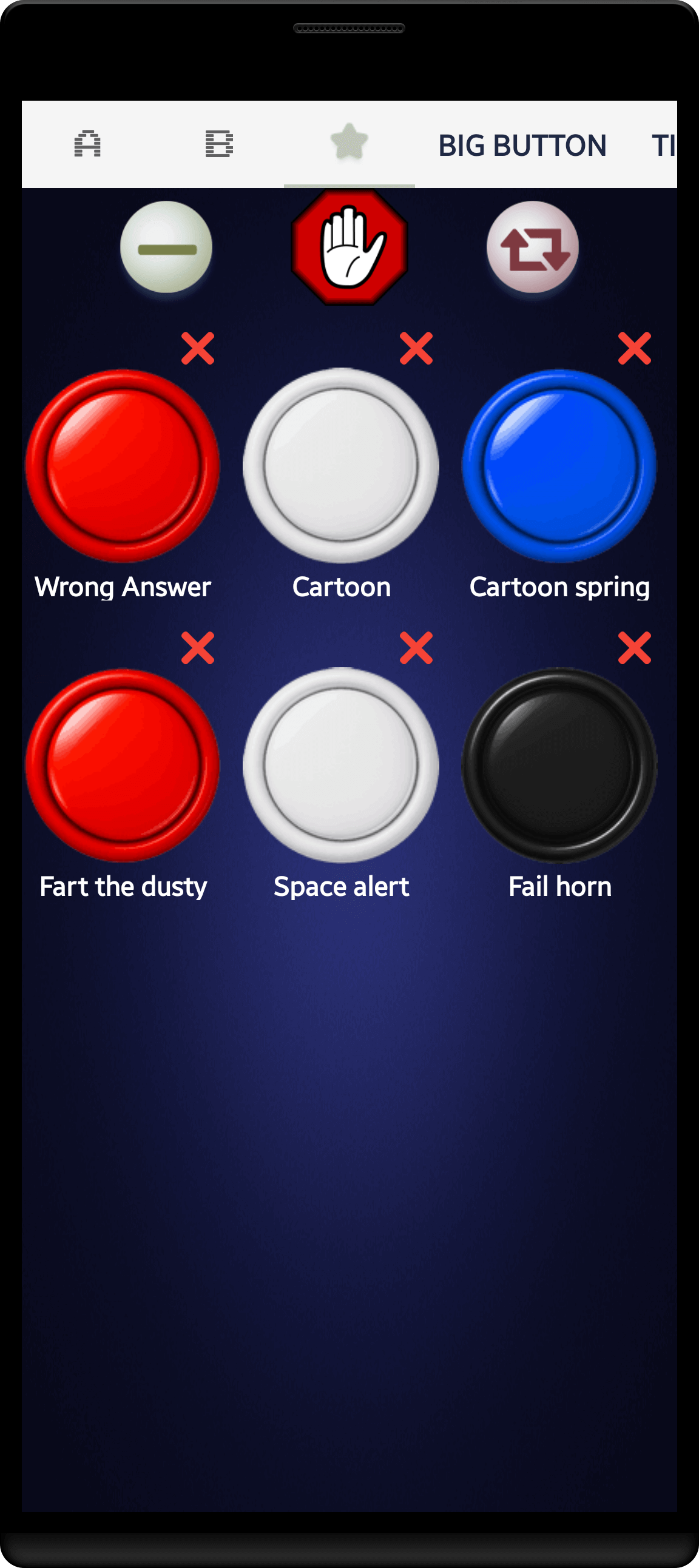Screen dimensions: 699x1568
Task: Remove Space alert from favorites
Action: click(416, 648)
